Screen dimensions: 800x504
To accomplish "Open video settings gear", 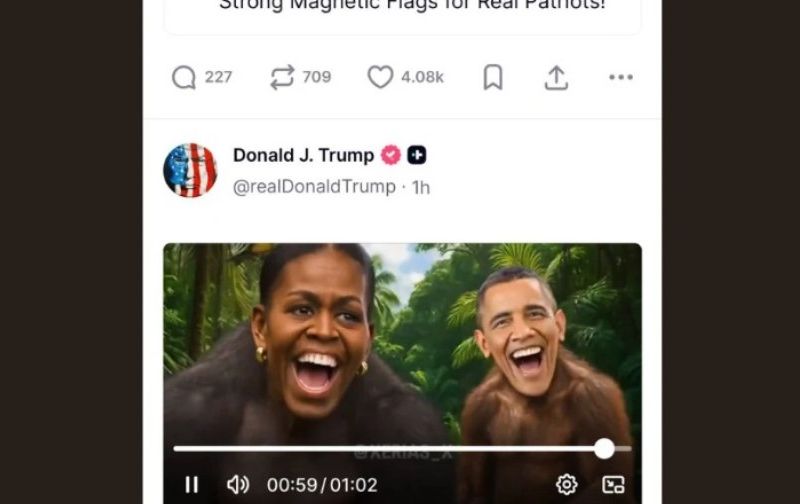I will (x=567, y=485).
